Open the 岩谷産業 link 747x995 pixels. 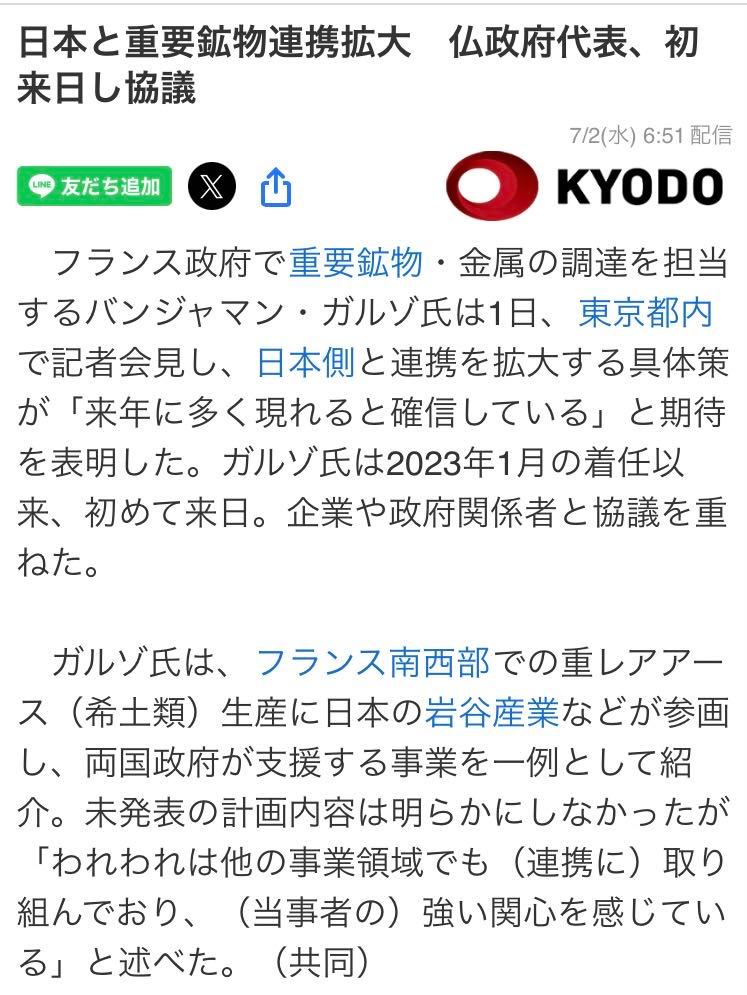tap(492, 711)
